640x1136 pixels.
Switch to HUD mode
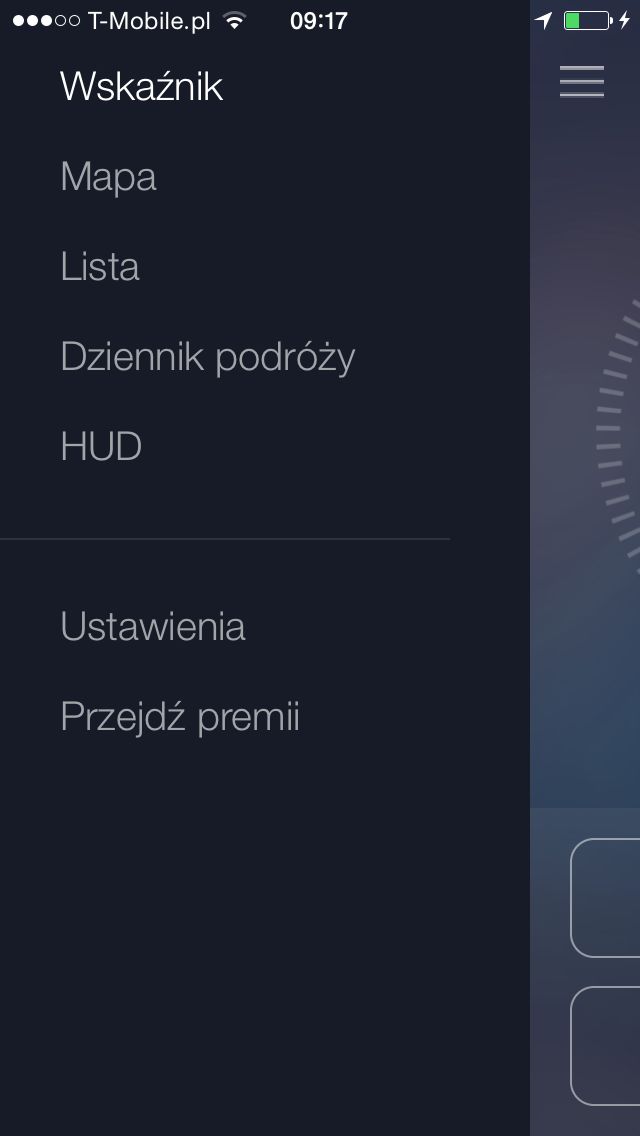tap(101, 446)
